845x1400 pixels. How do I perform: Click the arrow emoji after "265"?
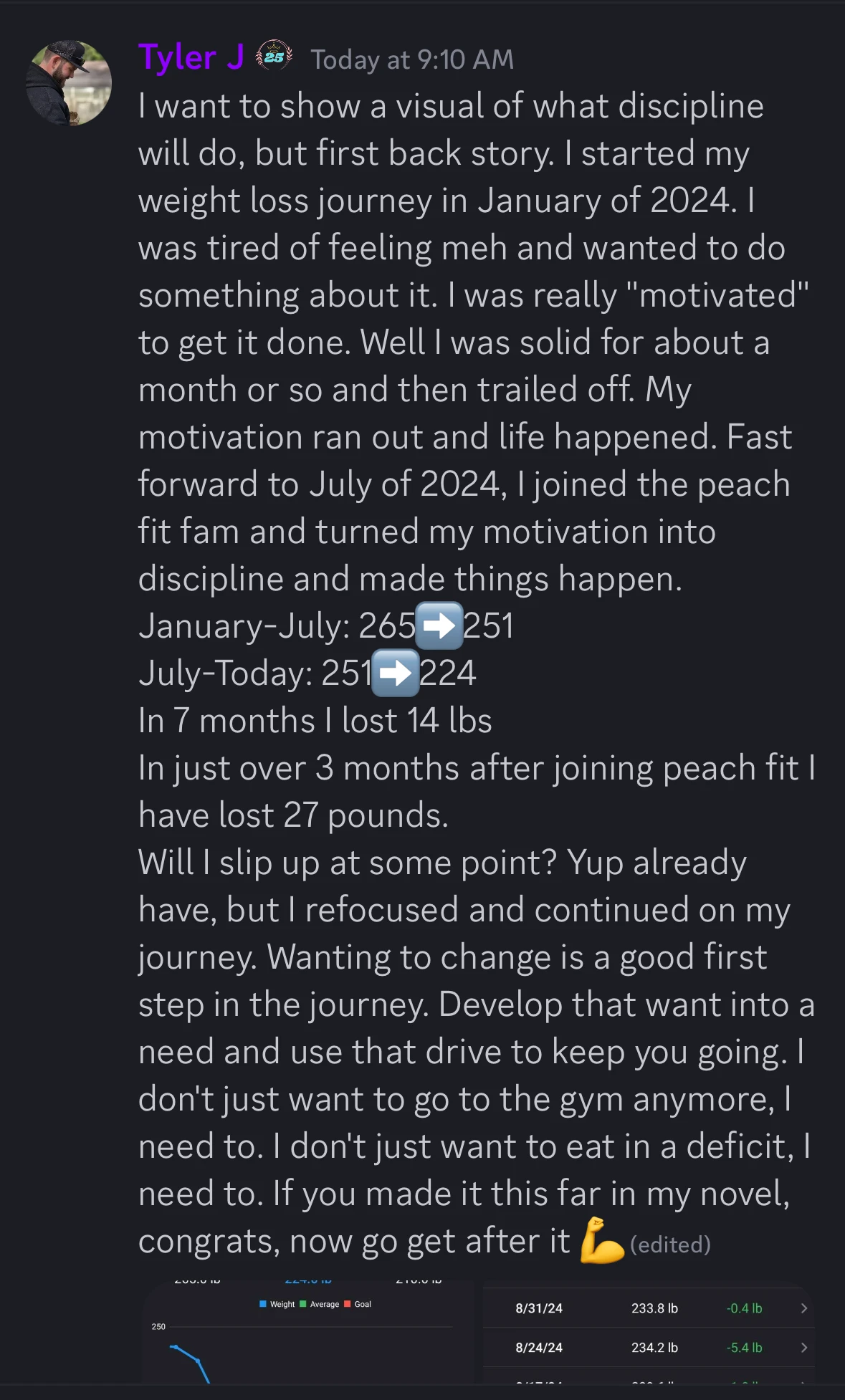[x=437, y=625]
